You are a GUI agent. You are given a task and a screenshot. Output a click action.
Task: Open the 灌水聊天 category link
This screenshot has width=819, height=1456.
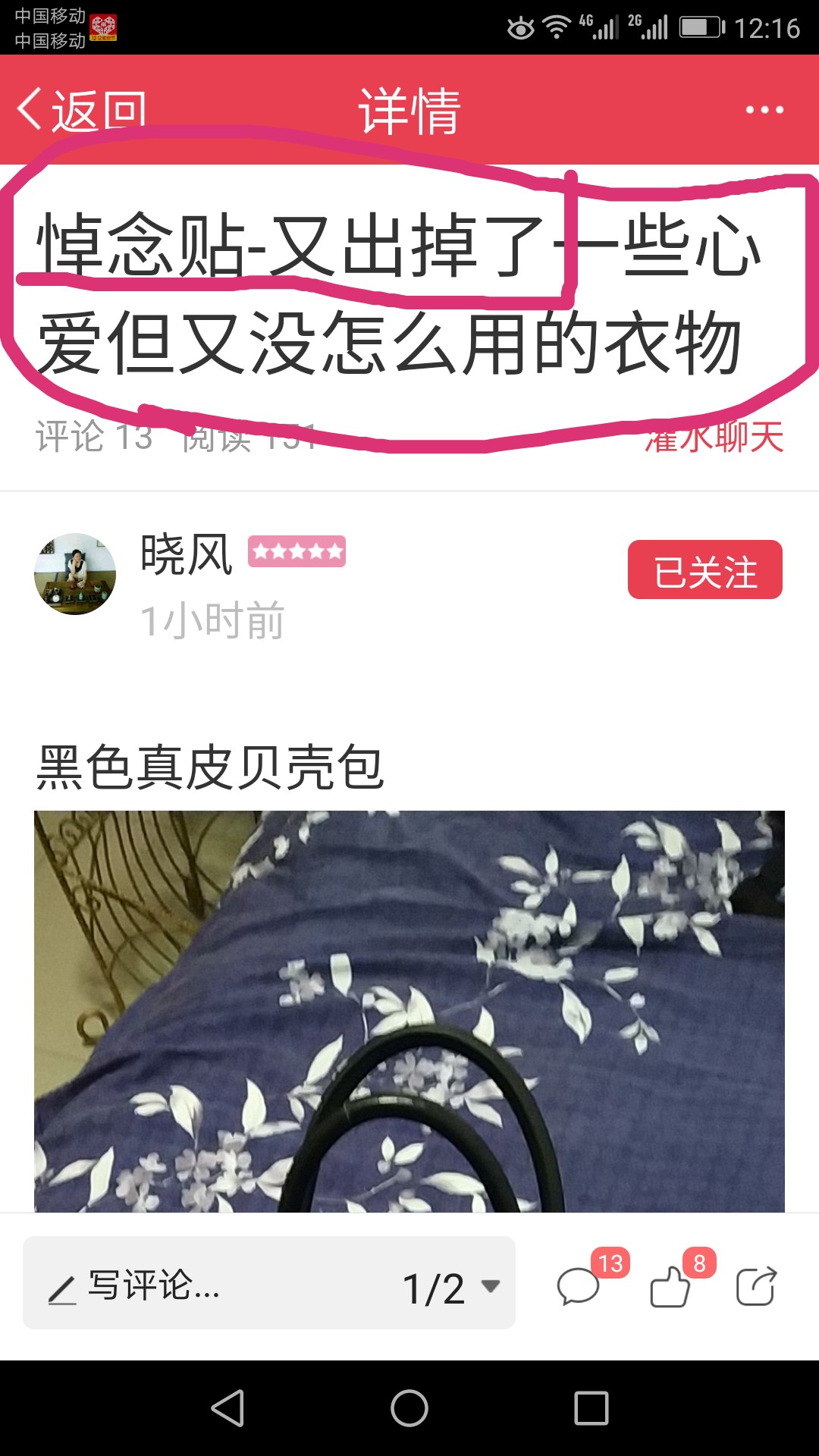[714, 437]
